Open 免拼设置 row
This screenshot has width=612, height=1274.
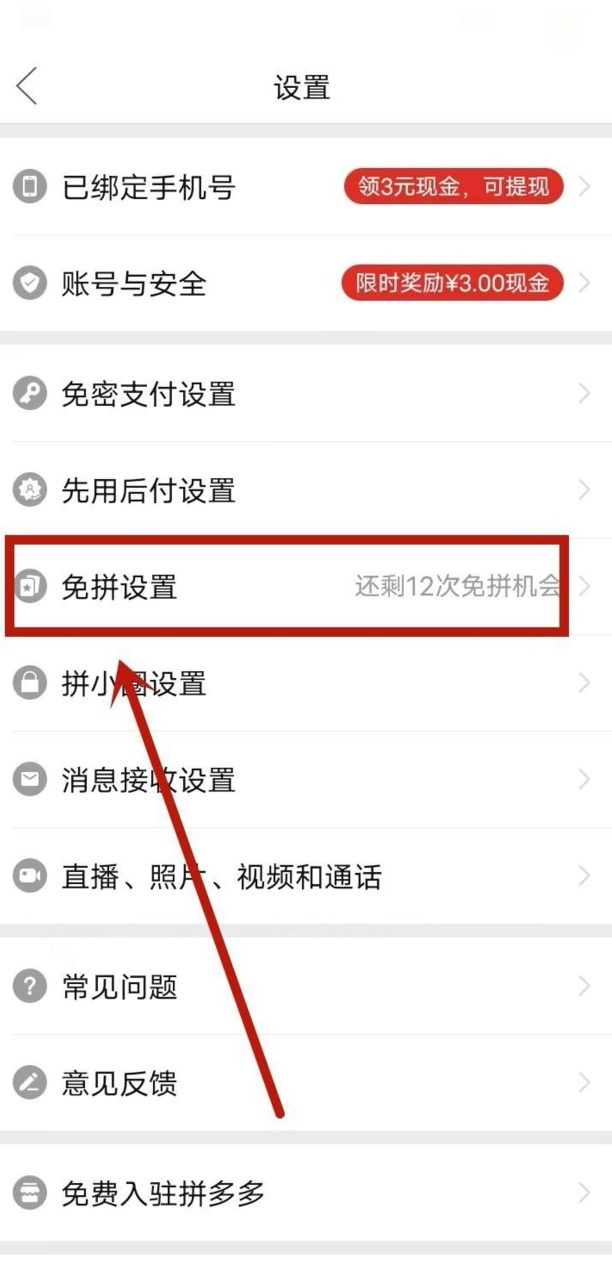click(306, 587)
